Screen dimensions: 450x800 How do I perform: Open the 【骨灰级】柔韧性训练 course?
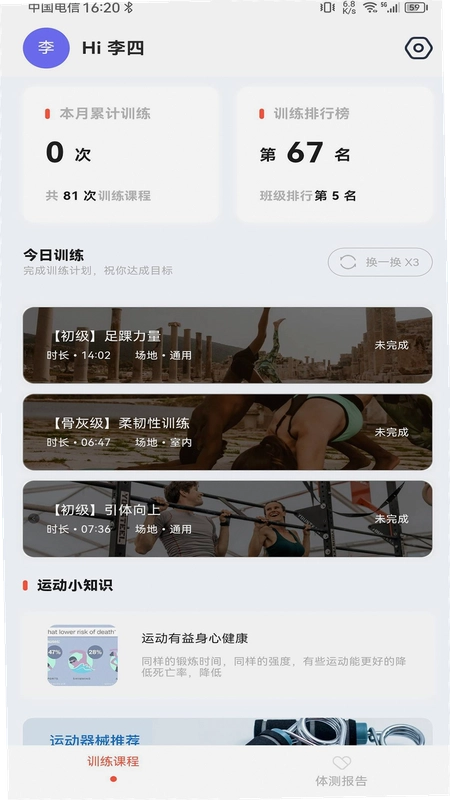point(228,432)
